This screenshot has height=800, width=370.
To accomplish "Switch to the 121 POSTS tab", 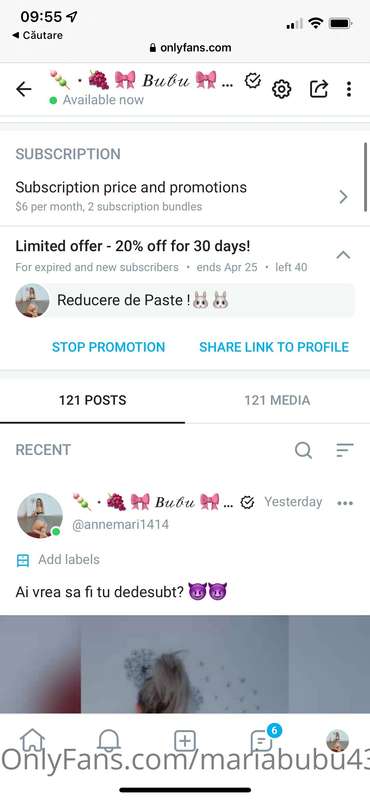I will point(92,401).
